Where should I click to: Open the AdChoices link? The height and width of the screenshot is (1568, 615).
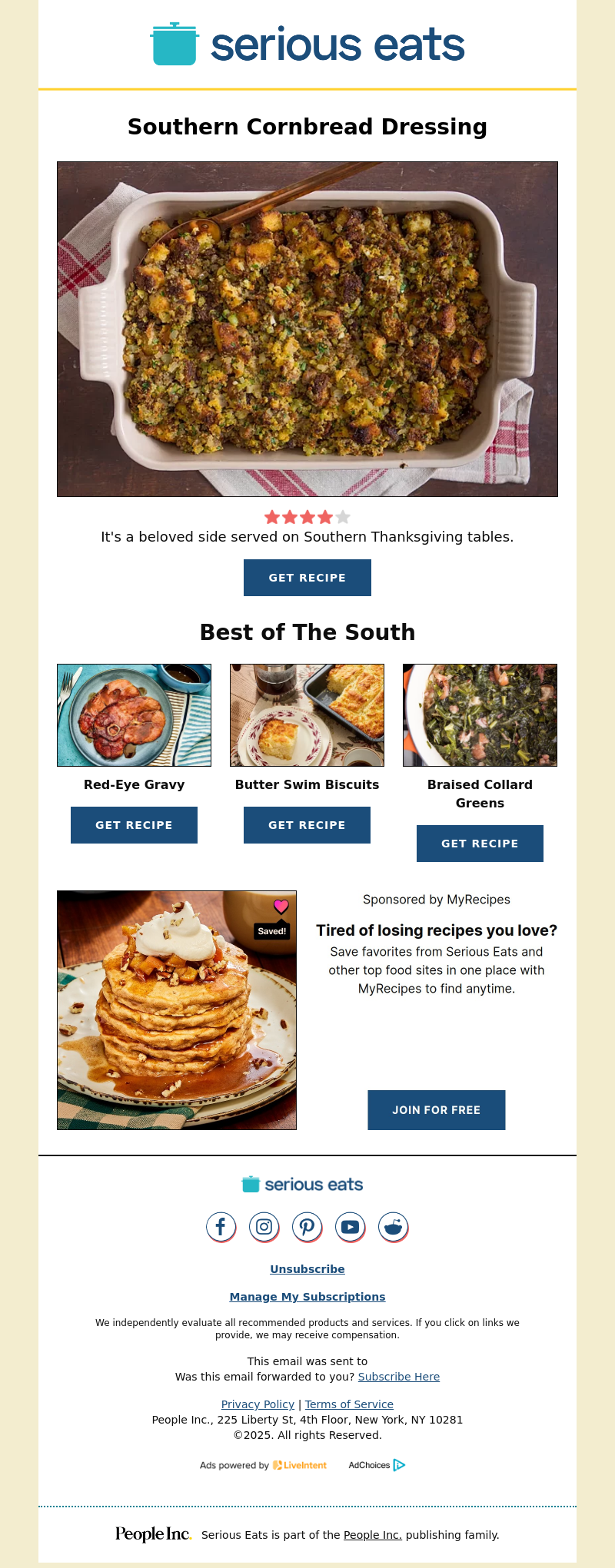377,1465
